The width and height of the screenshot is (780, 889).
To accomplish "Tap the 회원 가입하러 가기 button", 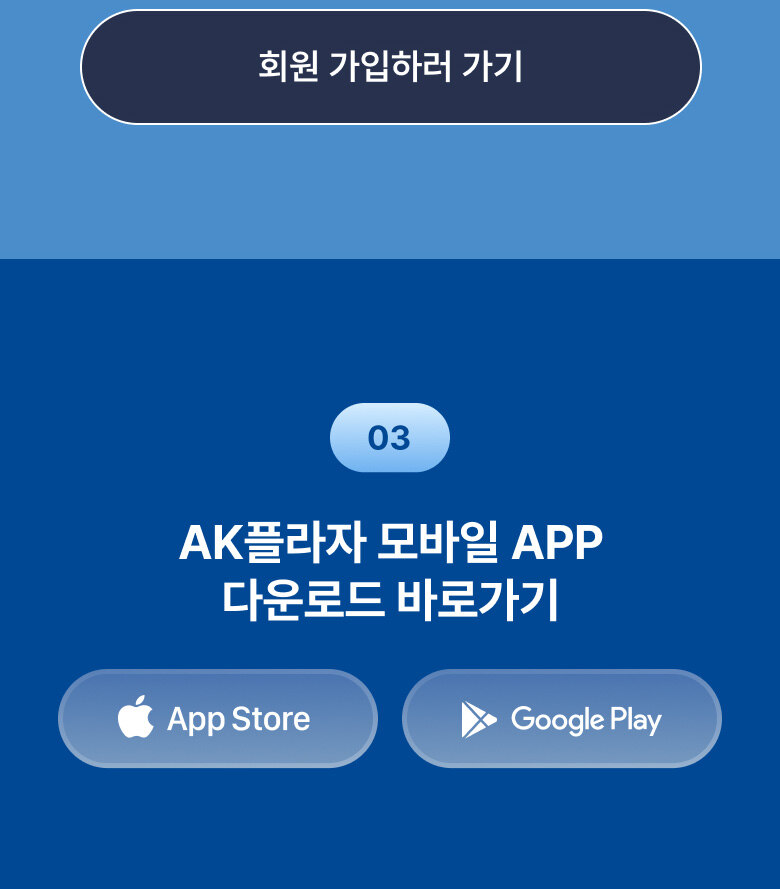I will click(x=390, y=67).
